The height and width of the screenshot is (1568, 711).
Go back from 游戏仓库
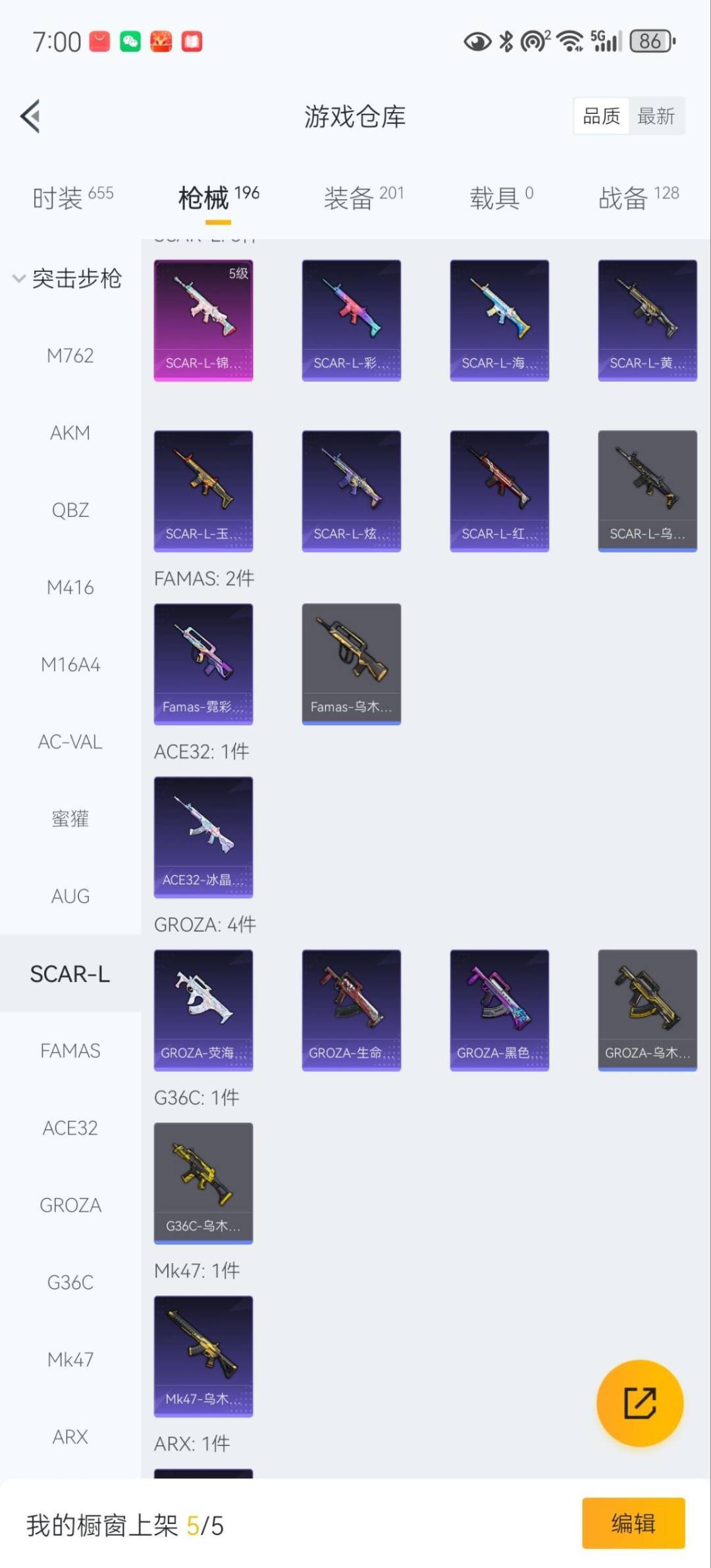tap(31, 117)
